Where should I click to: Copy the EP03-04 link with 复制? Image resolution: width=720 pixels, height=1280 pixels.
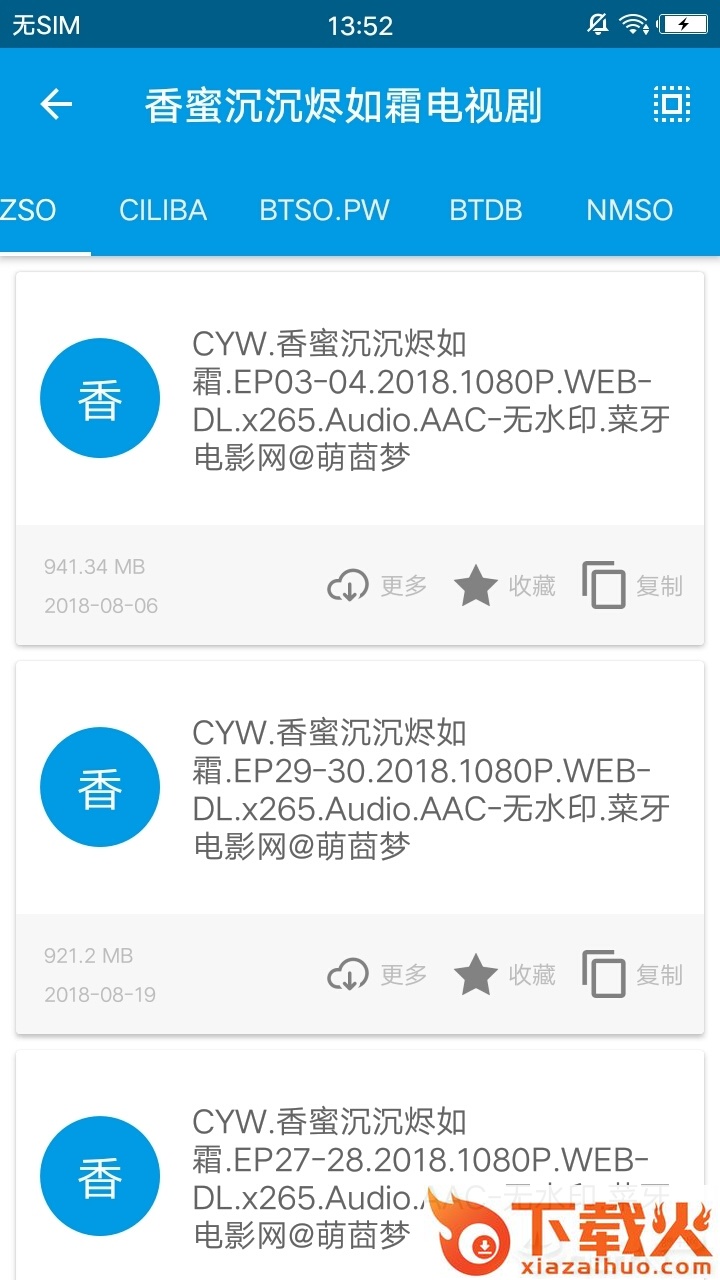(x=633, y=586)
